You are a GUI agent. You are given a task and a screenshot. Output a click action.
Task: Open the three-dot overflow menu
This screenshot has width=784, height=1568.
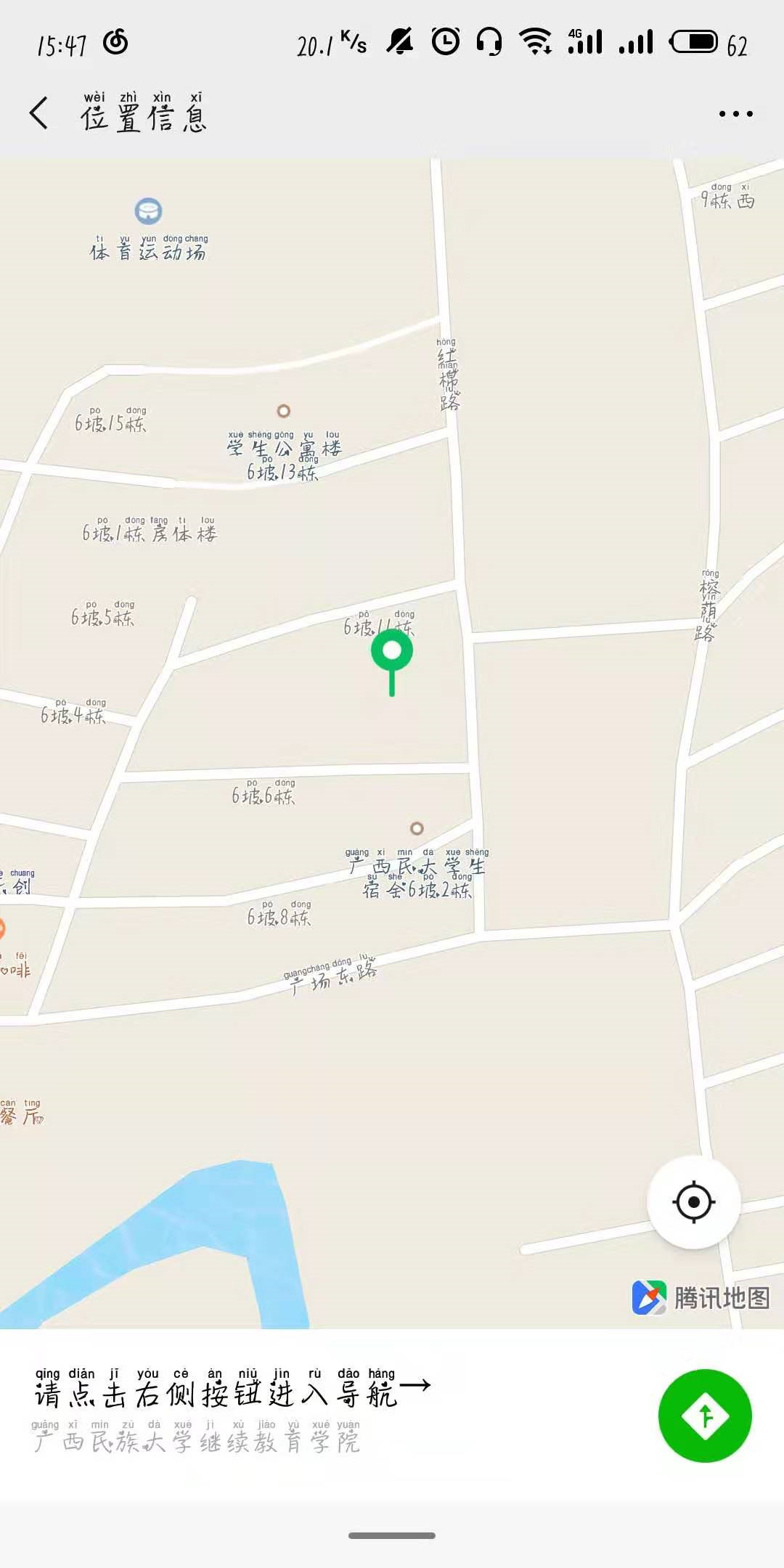click(x=735, y=114)
